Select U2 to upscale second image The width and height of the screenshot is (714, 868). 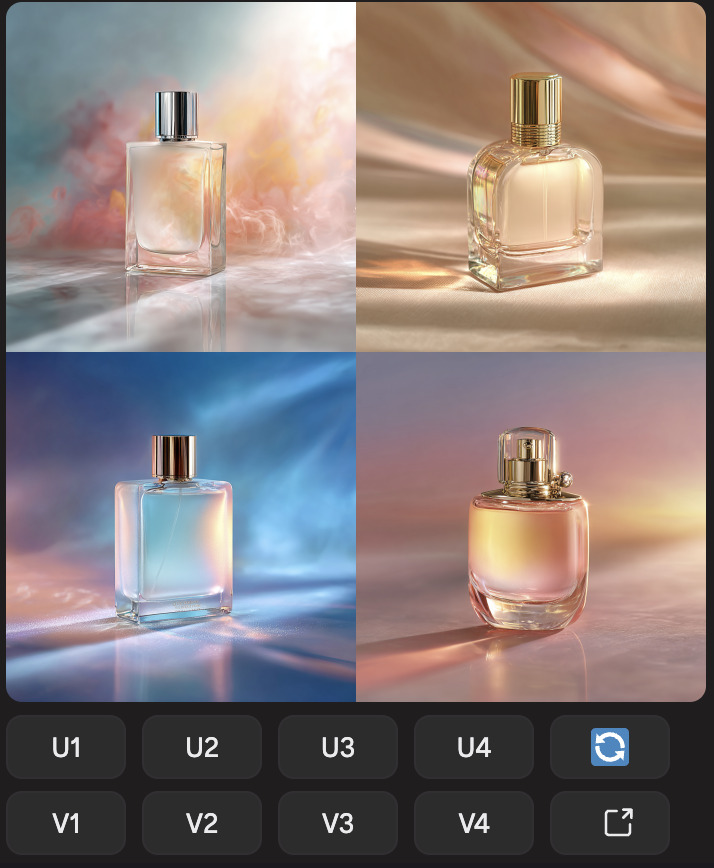pyautogui.click(x=202, y=747)
